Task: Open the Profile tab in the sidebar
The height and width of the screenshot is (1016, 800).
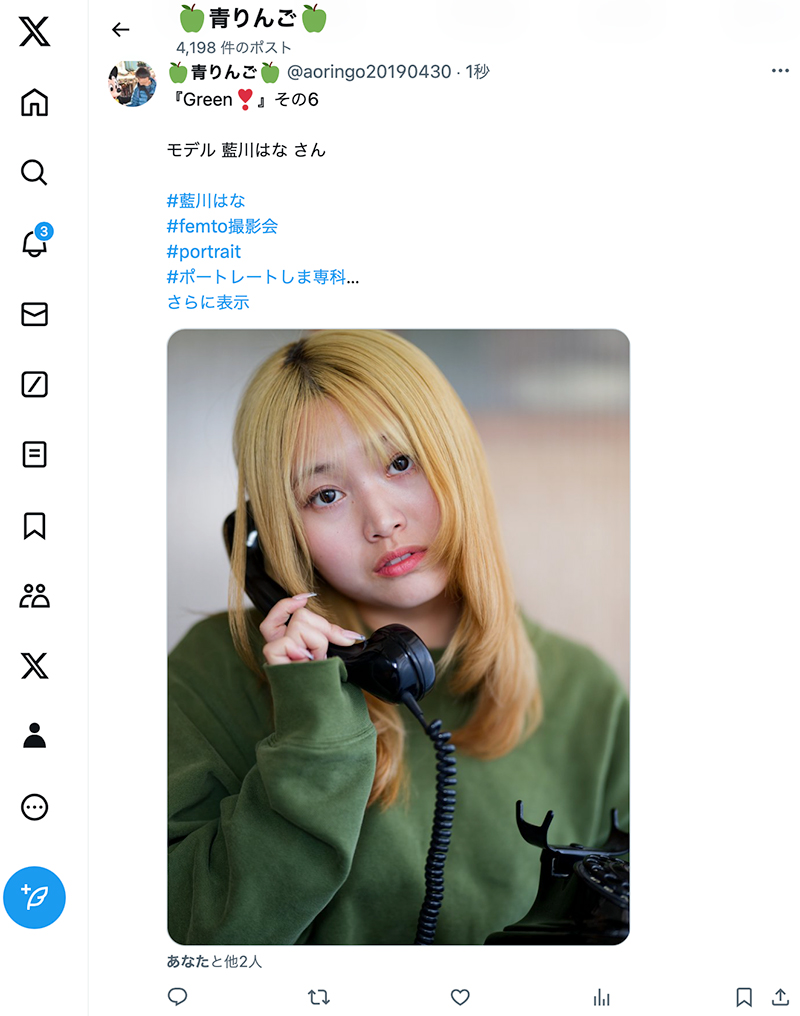Action: click(34, 736)
